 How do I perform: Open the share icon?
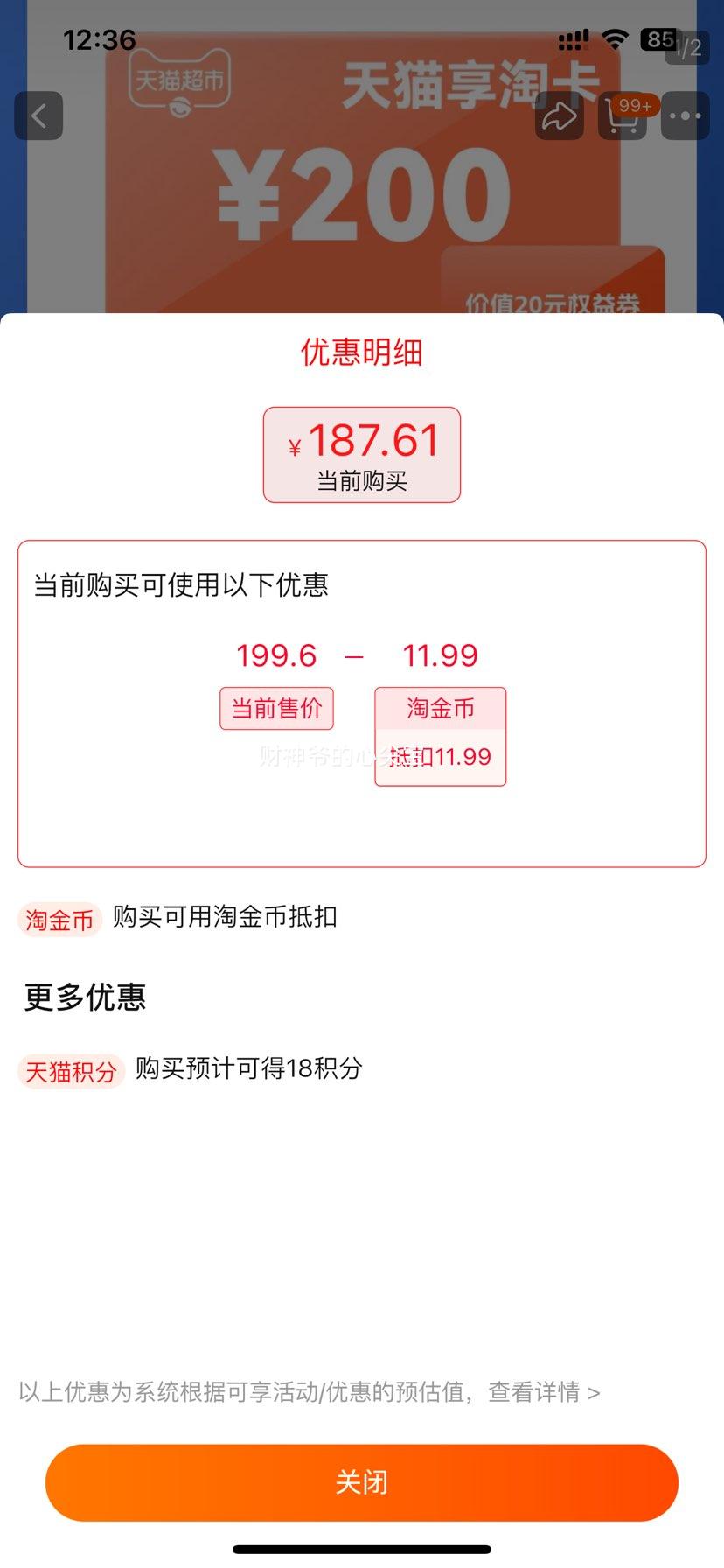tap(559, 115)
